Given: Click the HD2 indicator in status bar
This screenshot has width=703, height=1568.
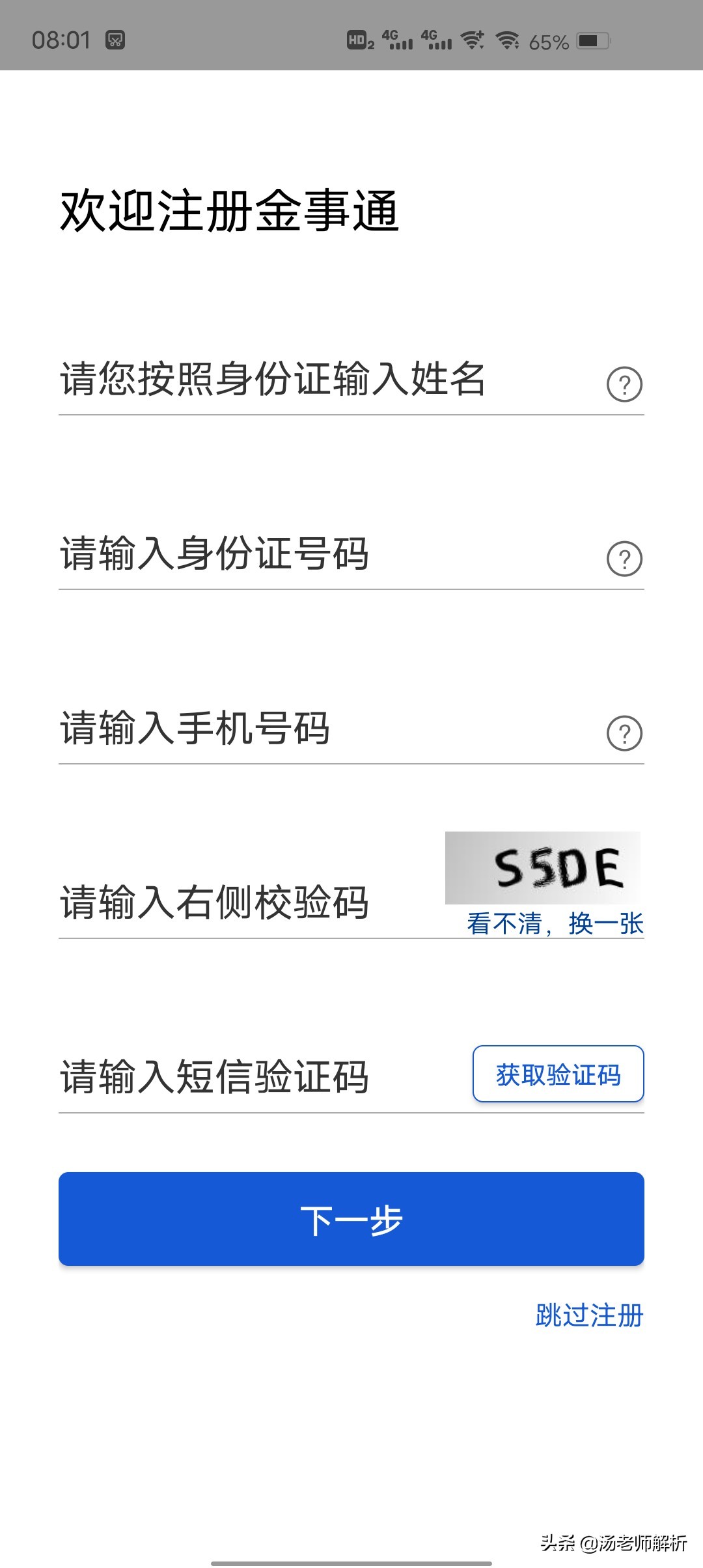Looking at the screenshot, I should coord(359,39).
